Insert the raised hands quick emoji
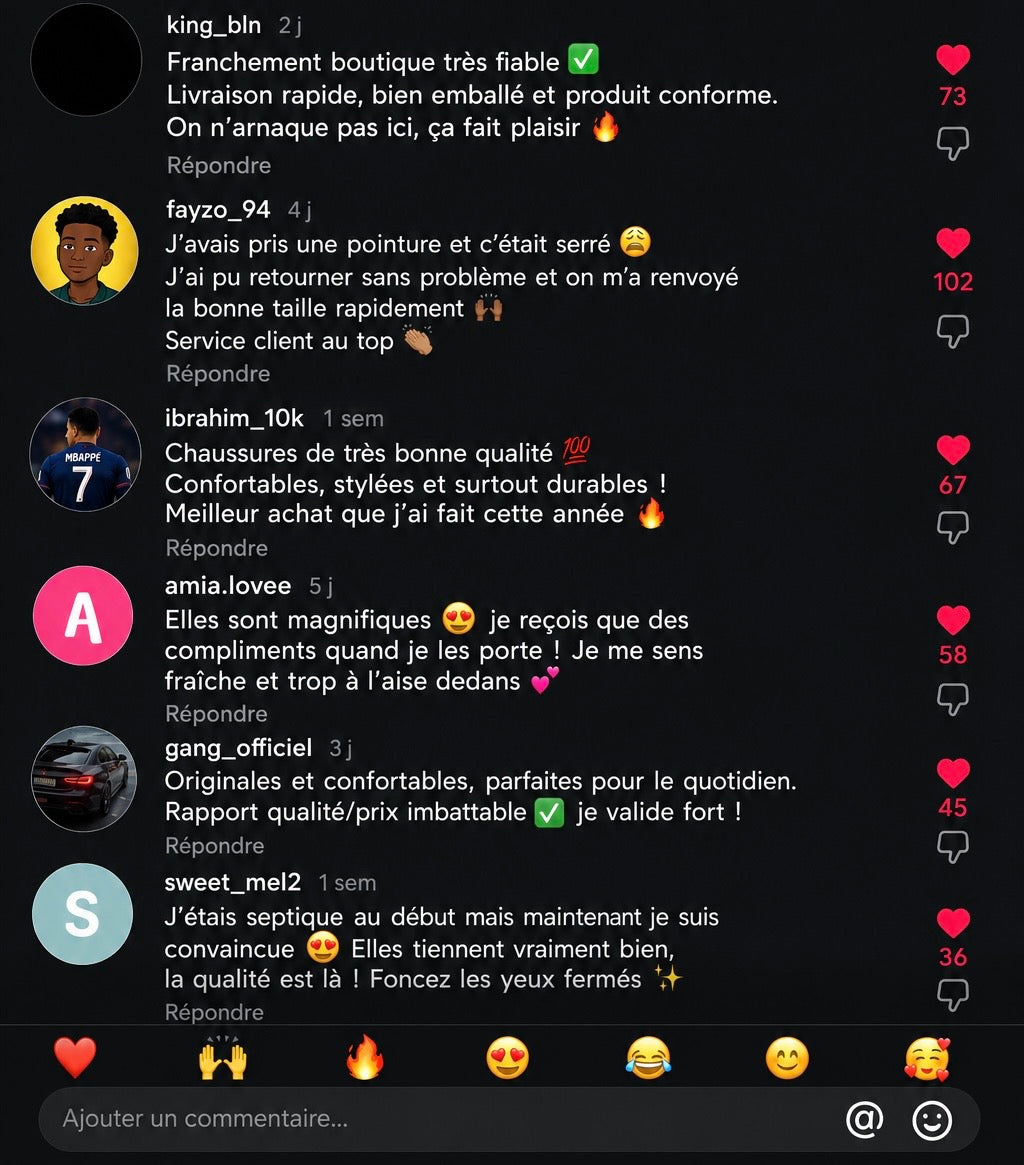This screenshot has width=1024, height=1165. point(223,1057)
